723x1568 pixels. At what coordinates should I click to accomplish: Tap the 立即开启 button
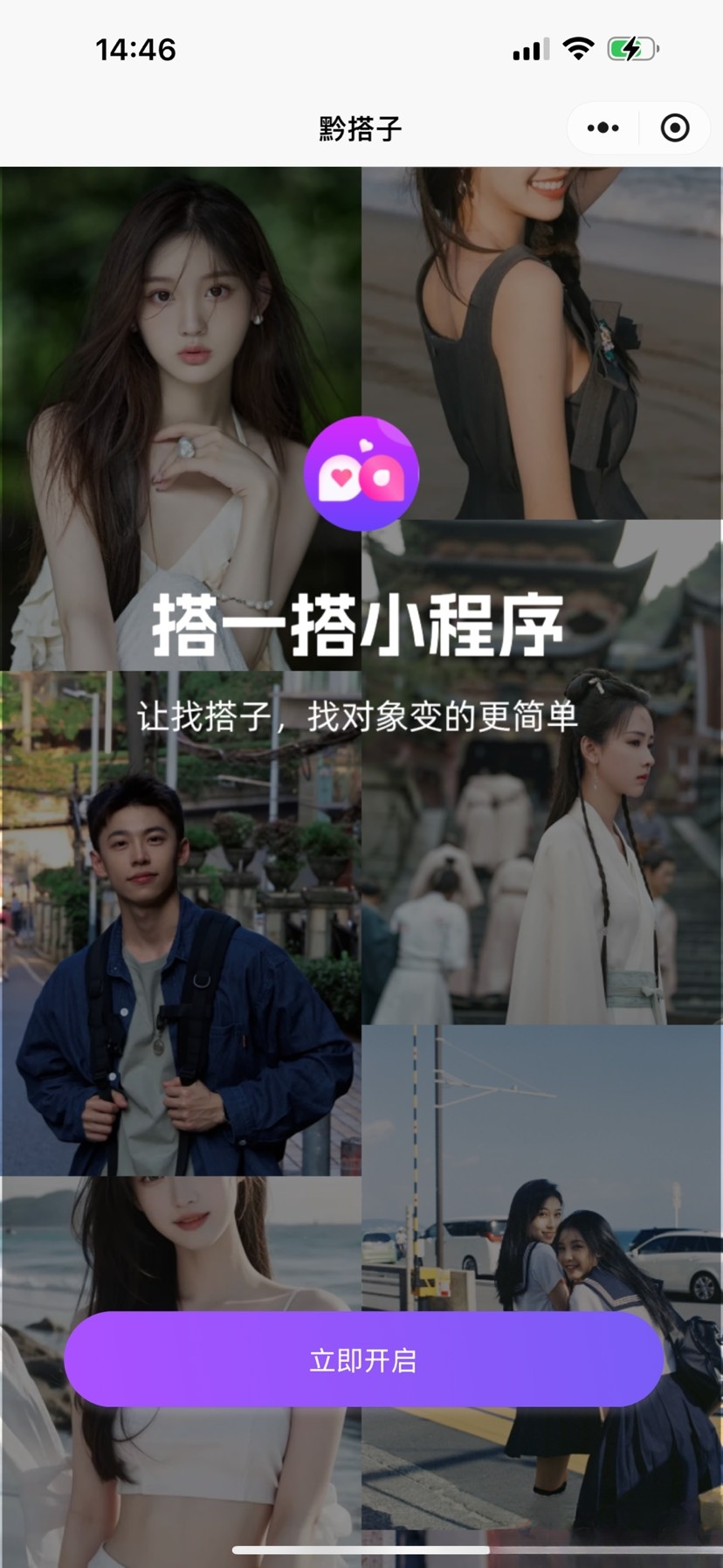363,1359
